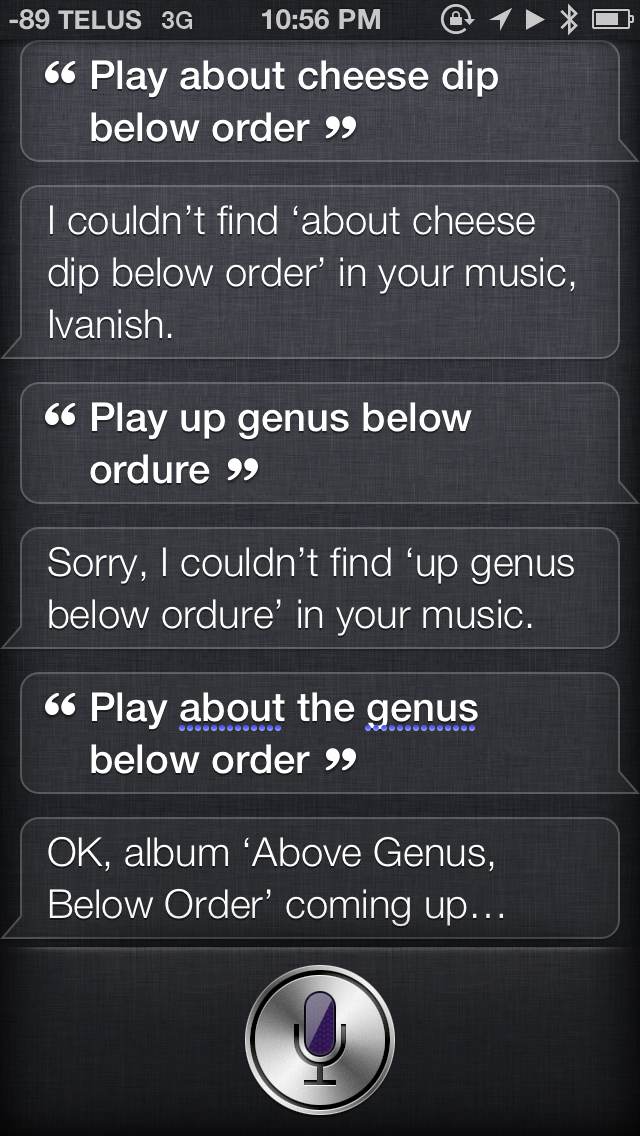Edit the 'Play up genus below ordure' request
640x1136 pixels.
(x=320, y=443)
